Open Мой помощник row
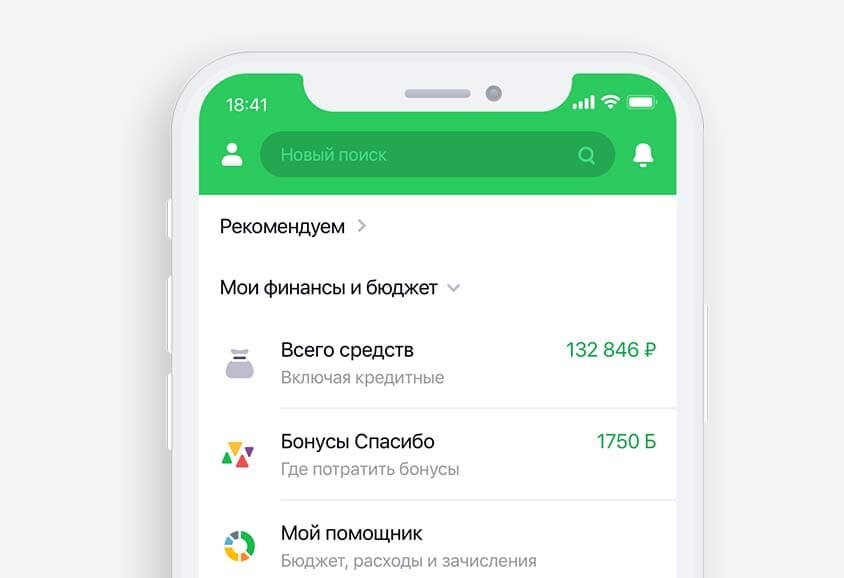844x578 pixels. tap(438, 546)
